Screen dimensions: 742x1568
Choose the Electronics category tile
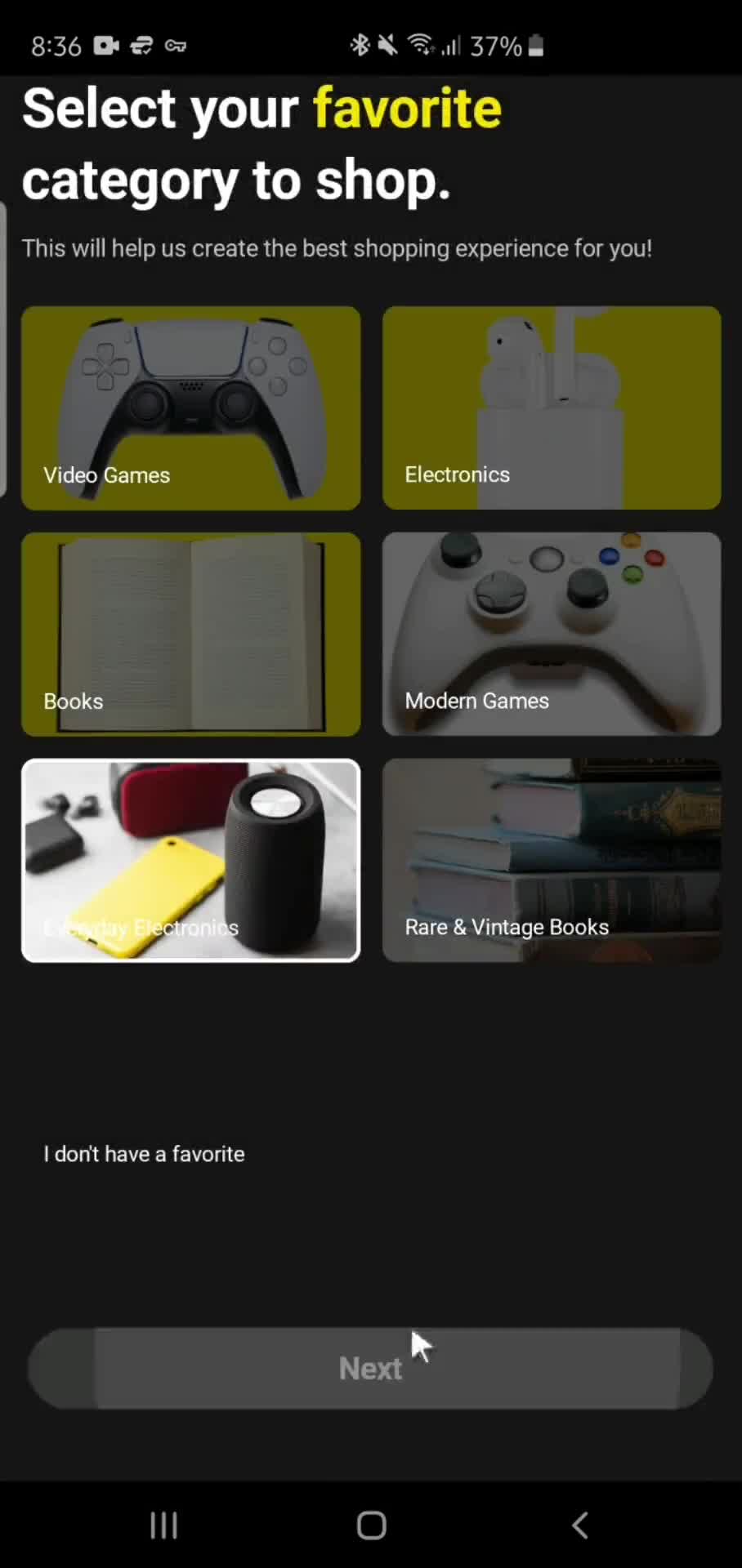pos(552,408)
